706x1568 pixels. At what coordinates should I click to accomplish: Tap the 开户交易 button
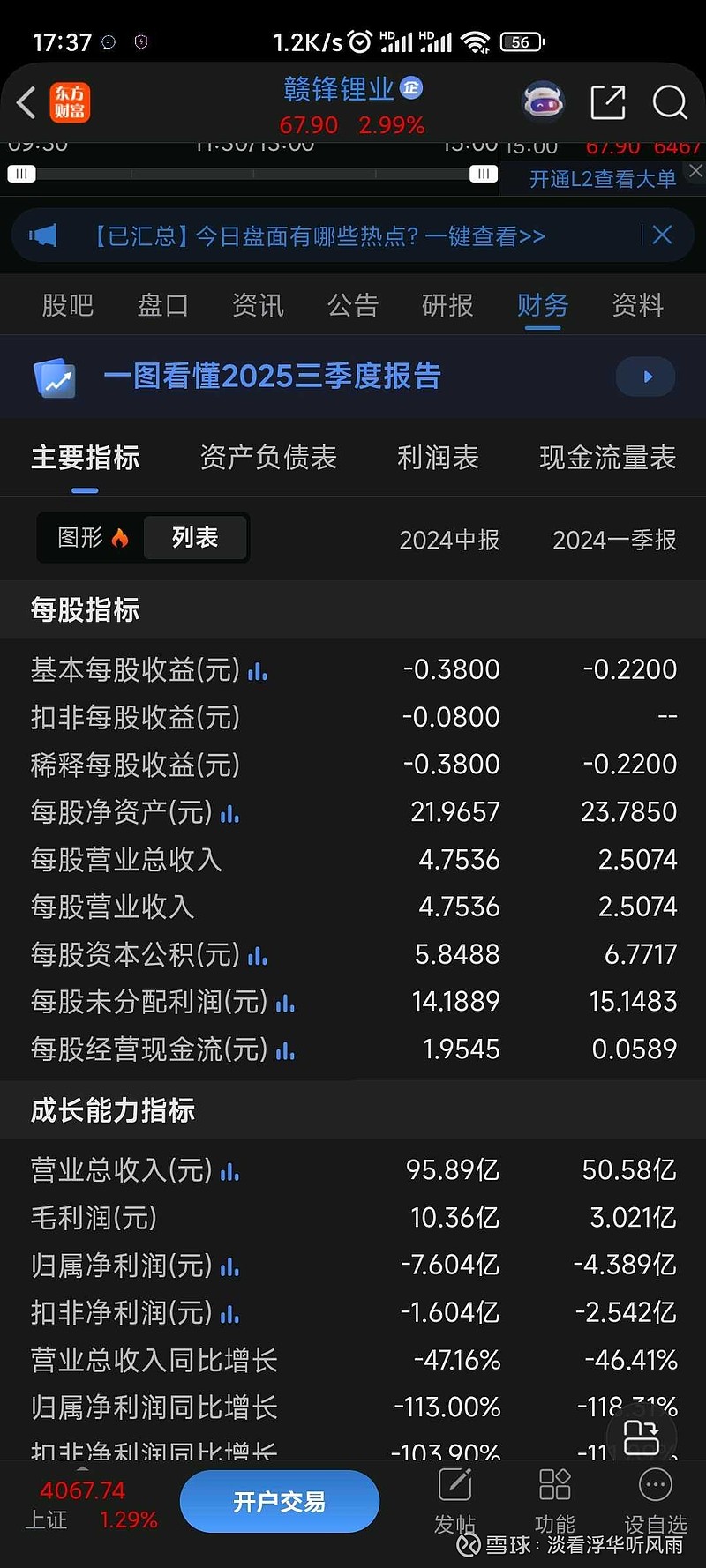[279, 1501]
